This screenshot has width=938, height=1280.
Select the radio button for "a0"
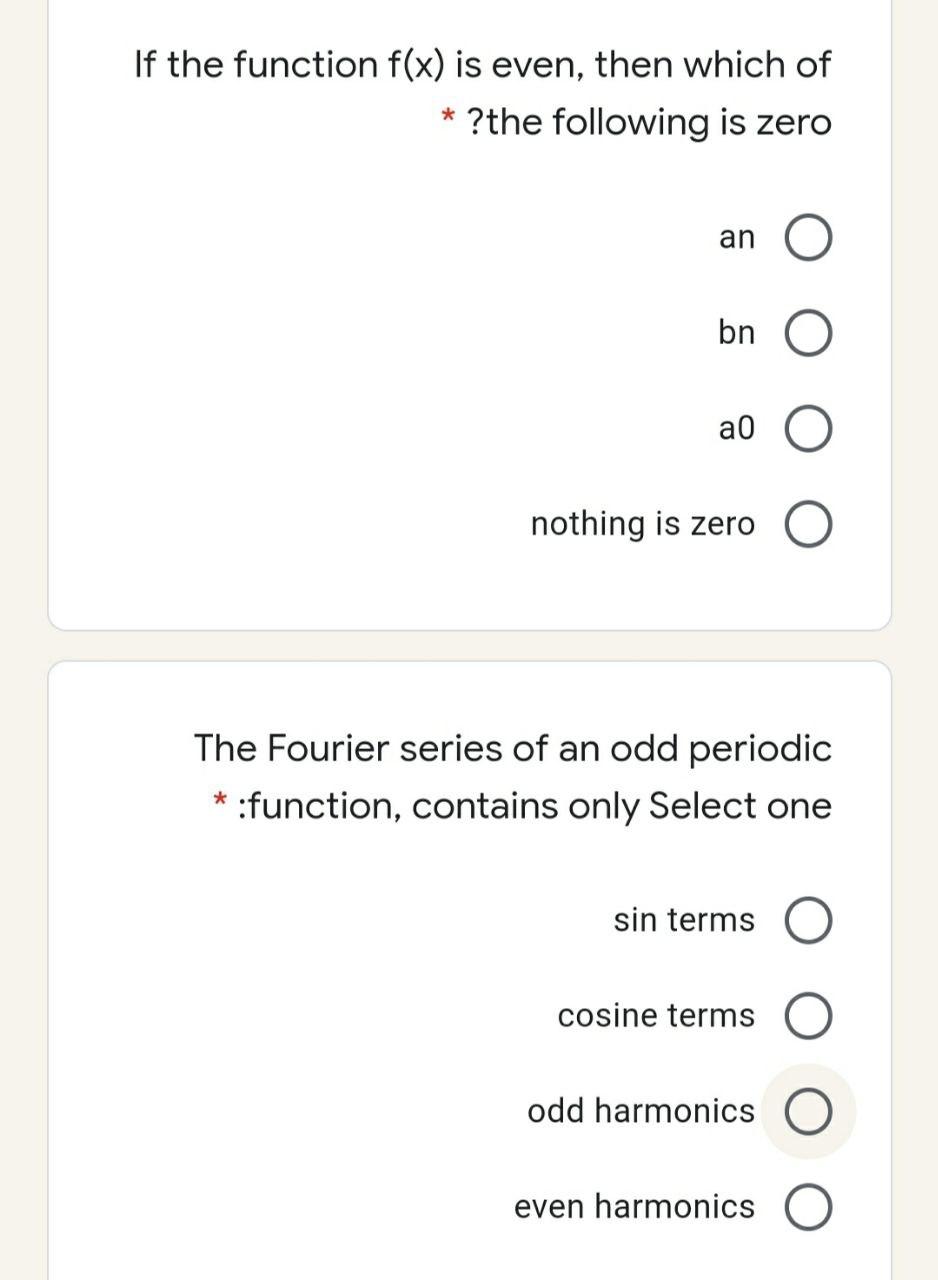(810, 429)
